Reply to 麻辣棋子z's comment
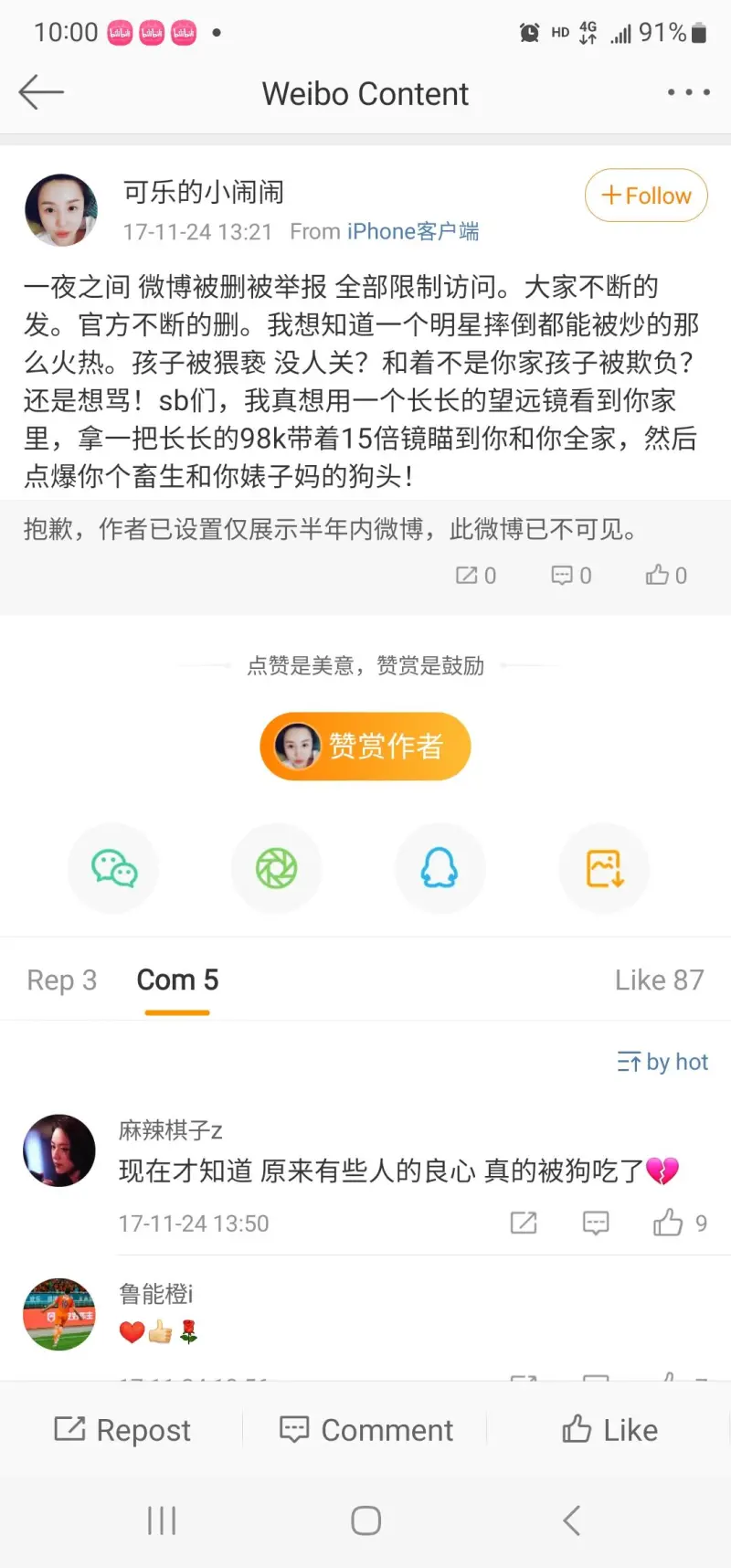 596,1223
